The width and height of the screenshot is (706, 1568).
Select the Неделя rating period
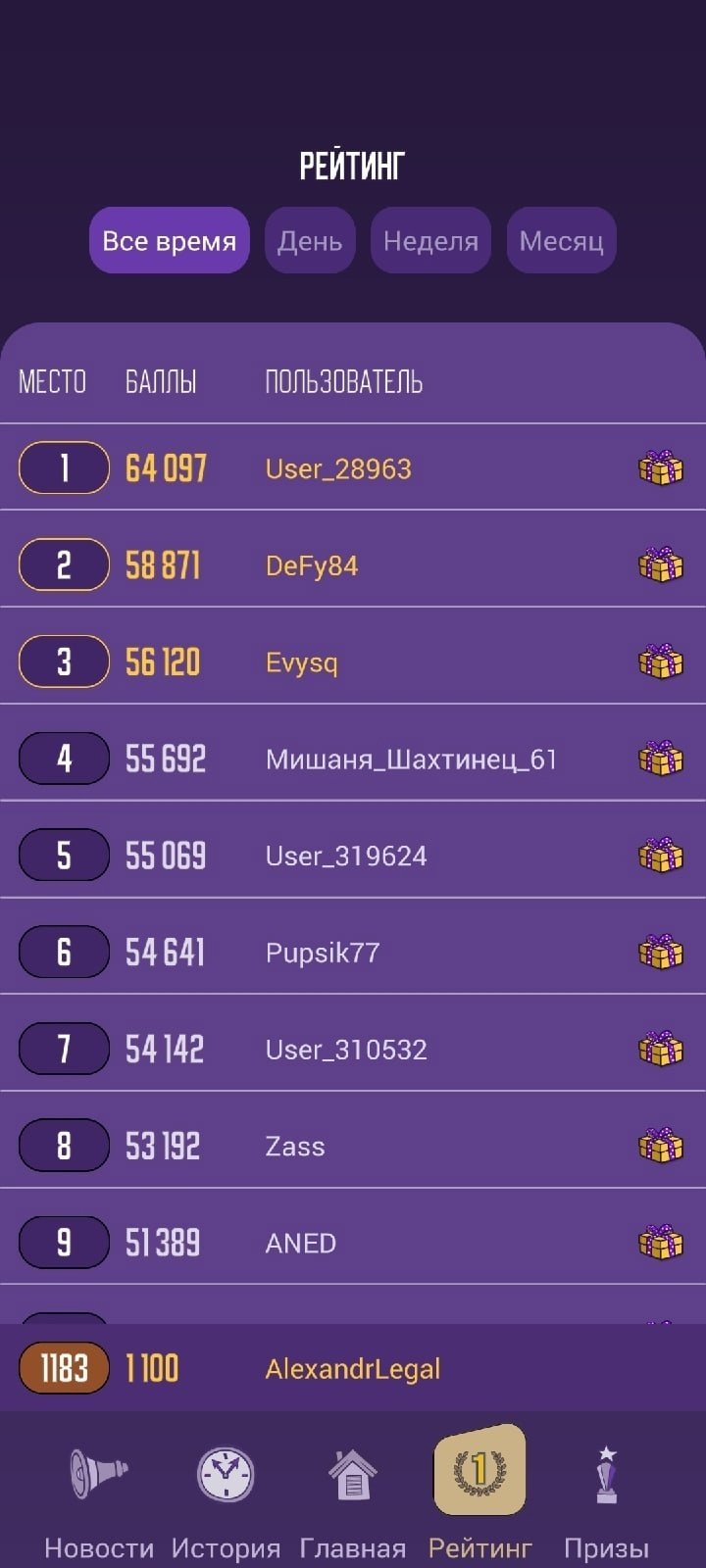(430, 240)
